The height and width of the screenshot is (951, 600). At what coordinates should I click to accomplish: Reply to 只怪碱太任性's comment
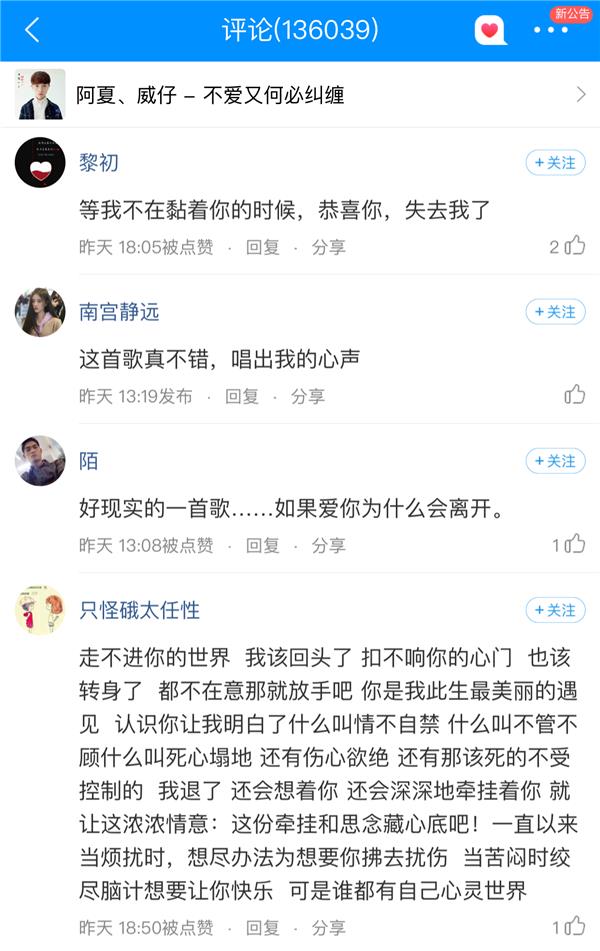click(263, 927)
